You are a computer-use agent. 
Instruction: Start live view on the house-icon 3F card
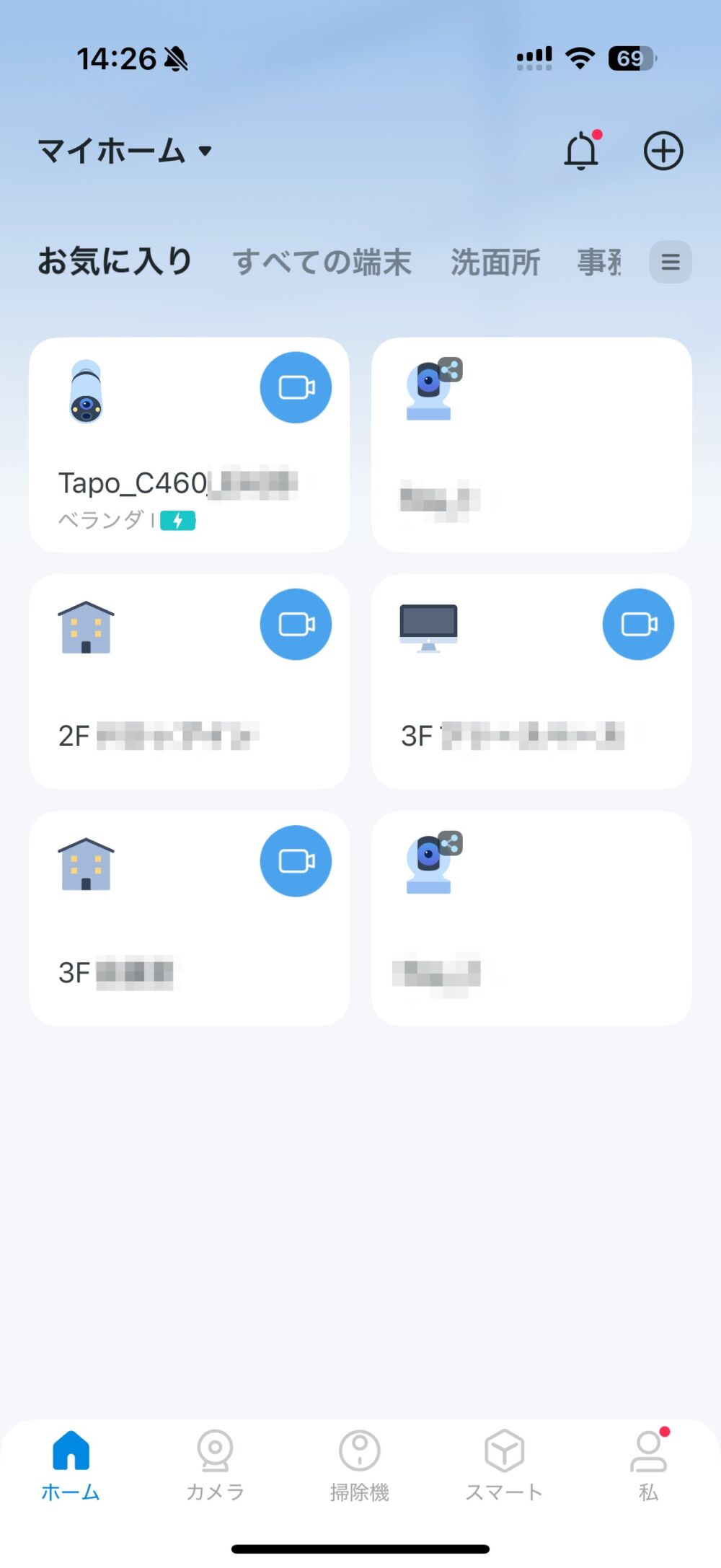[x=296, y=860]
